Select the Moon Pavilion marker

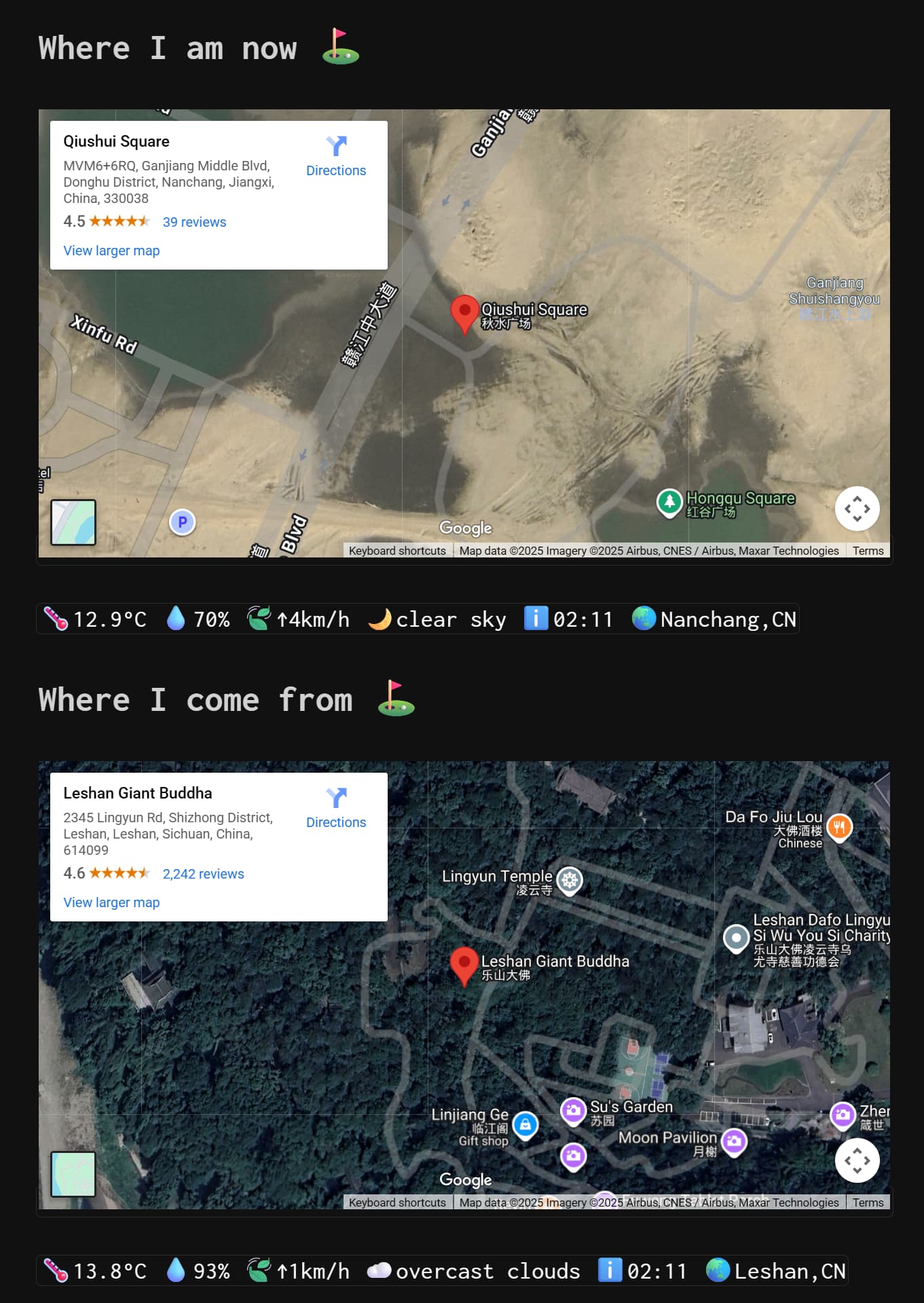(734, 1141)
